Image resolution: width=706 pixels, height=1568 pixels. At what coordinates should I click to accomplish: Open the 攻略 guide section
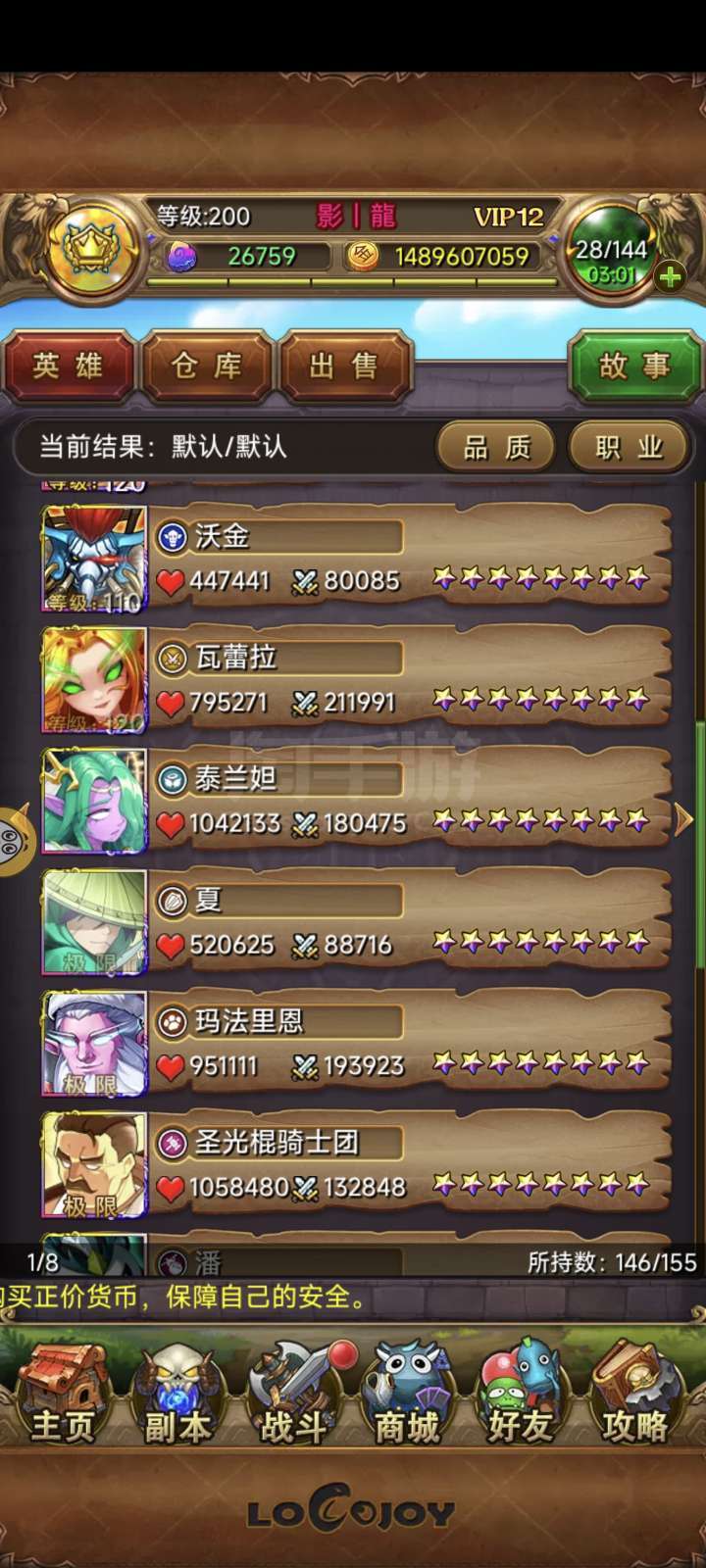(635, 1392)
